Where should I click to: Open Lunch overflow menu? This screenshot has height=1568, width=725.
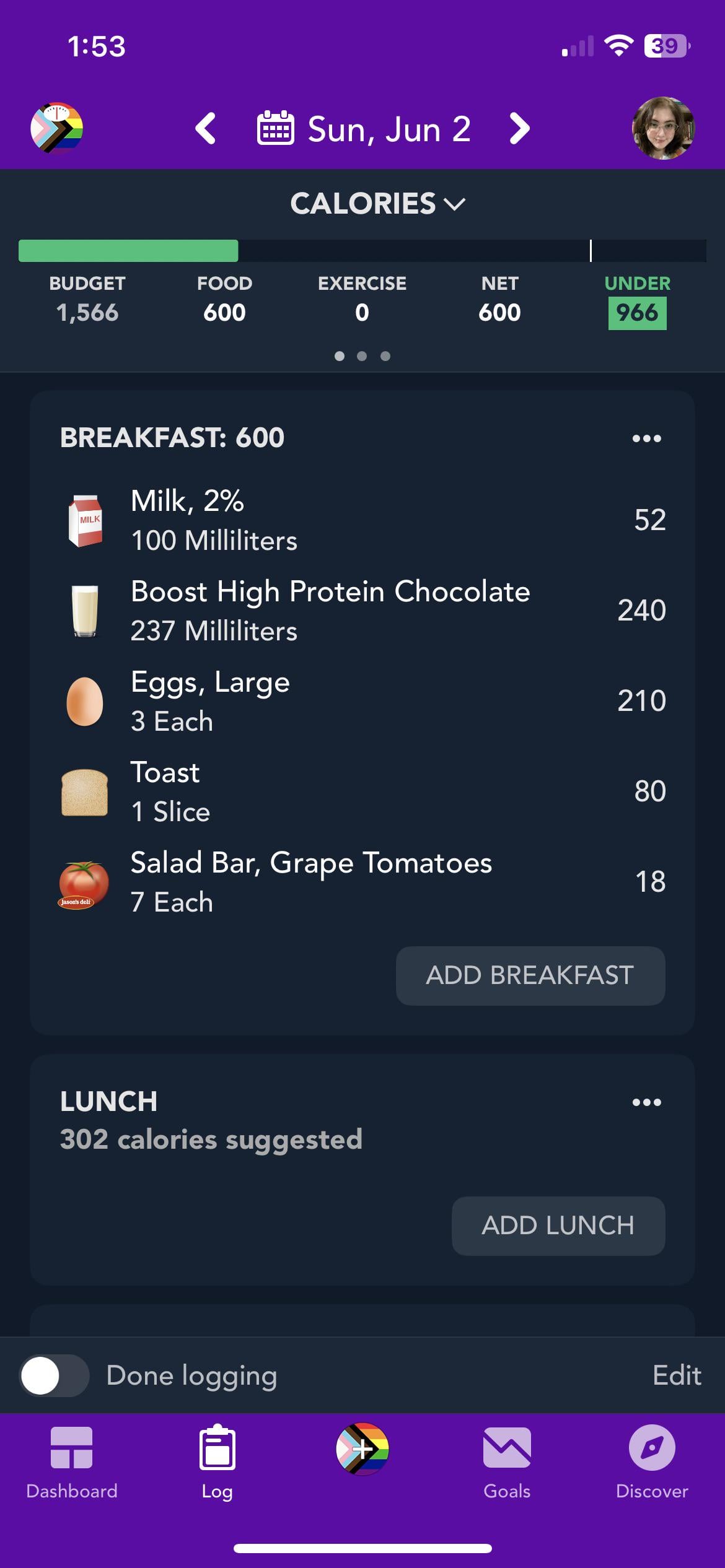646,1102
